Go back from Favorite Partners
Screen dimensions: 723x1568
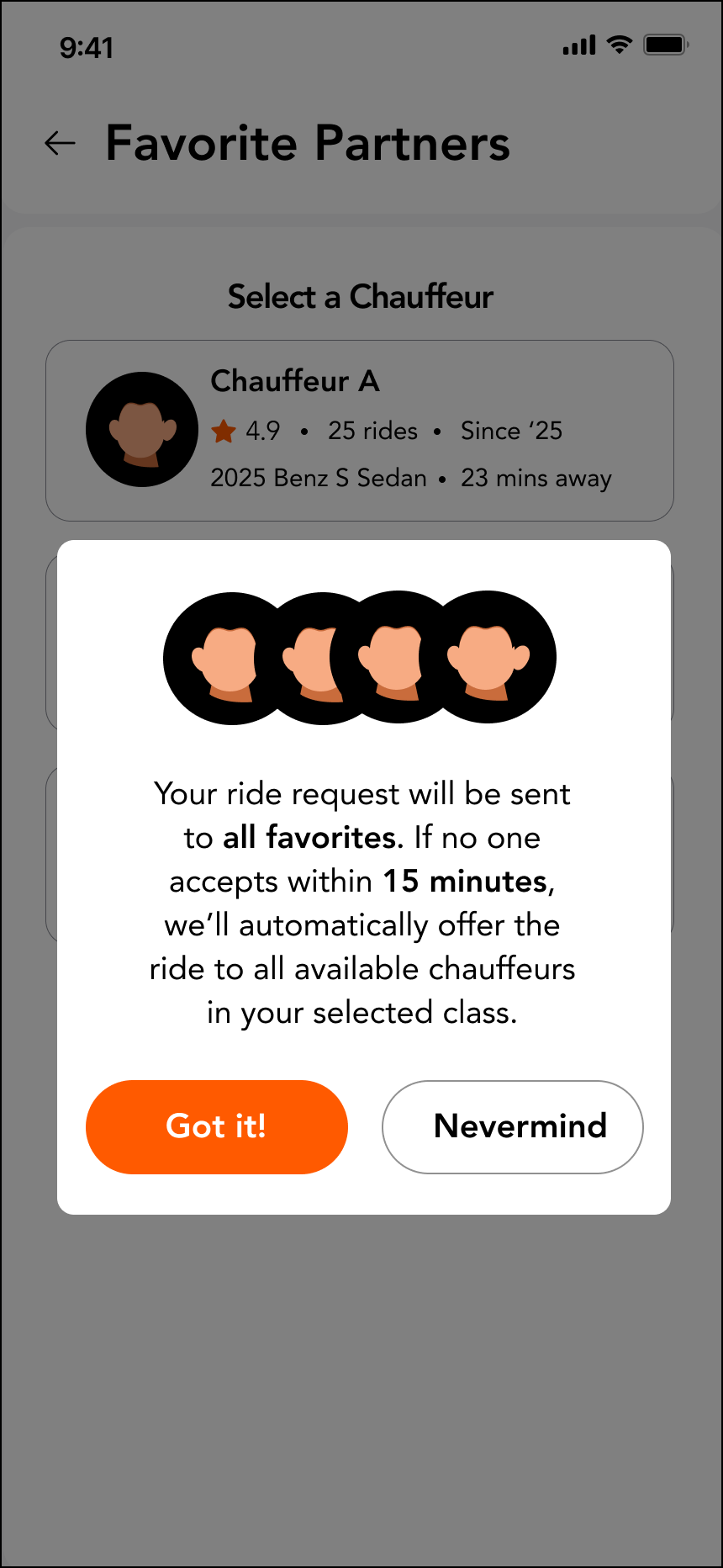pos(60,143)
